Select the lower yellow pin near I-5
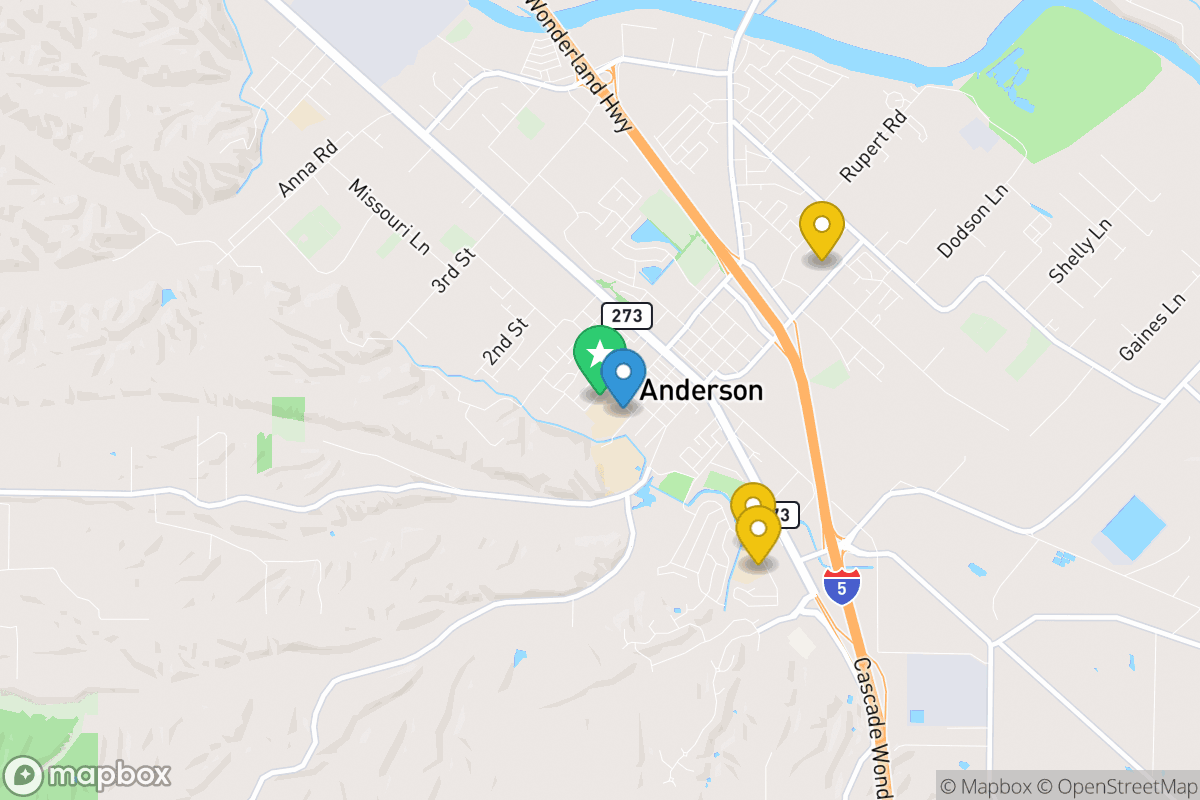 [759, 531]
